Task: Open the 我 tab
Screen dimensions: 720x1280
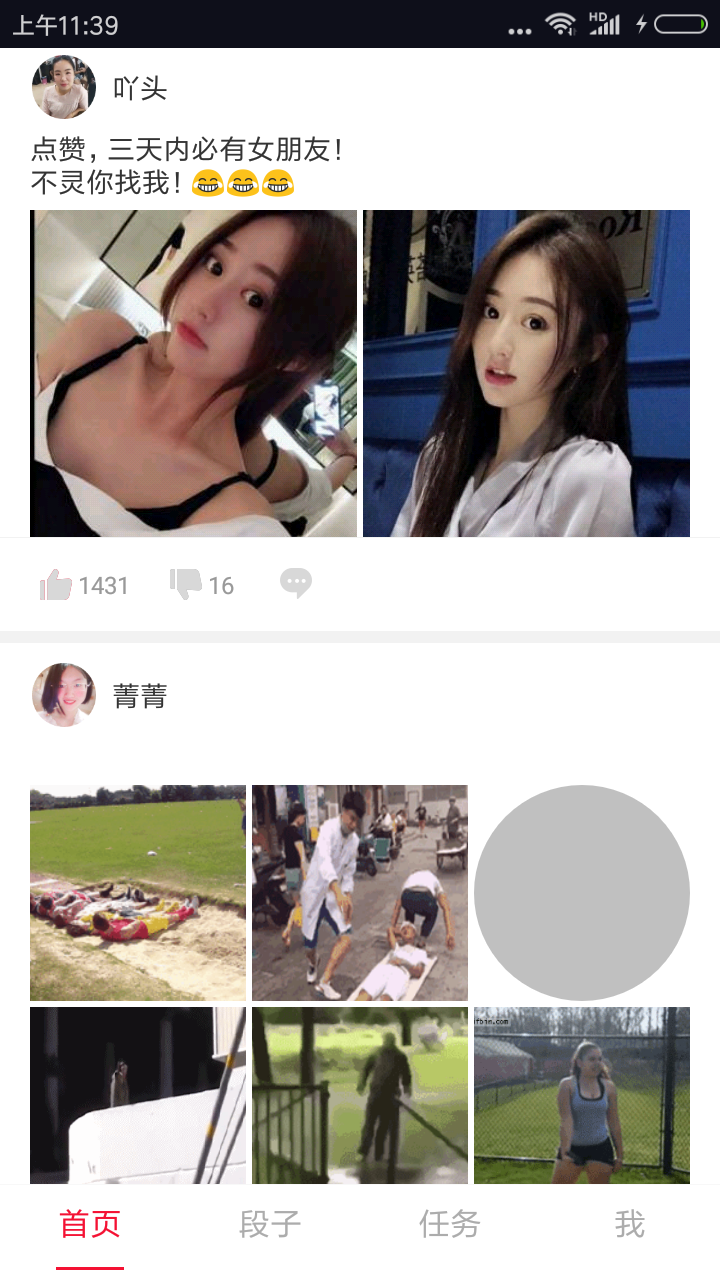Action: pyautogui.click(x=630, y=1224)
